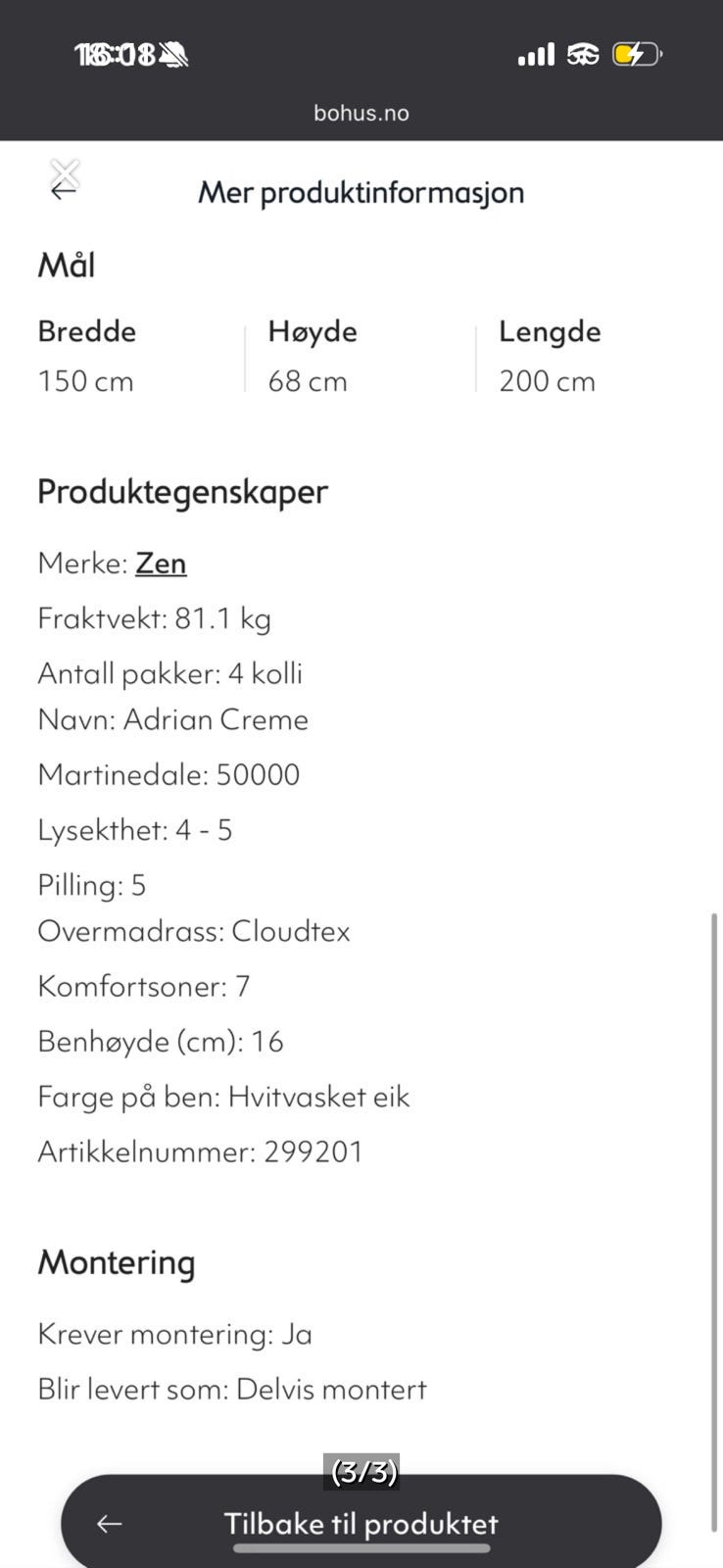Open the Zen brand link
The width and height of the screenshot is (723, 1568).
point(161,563)
